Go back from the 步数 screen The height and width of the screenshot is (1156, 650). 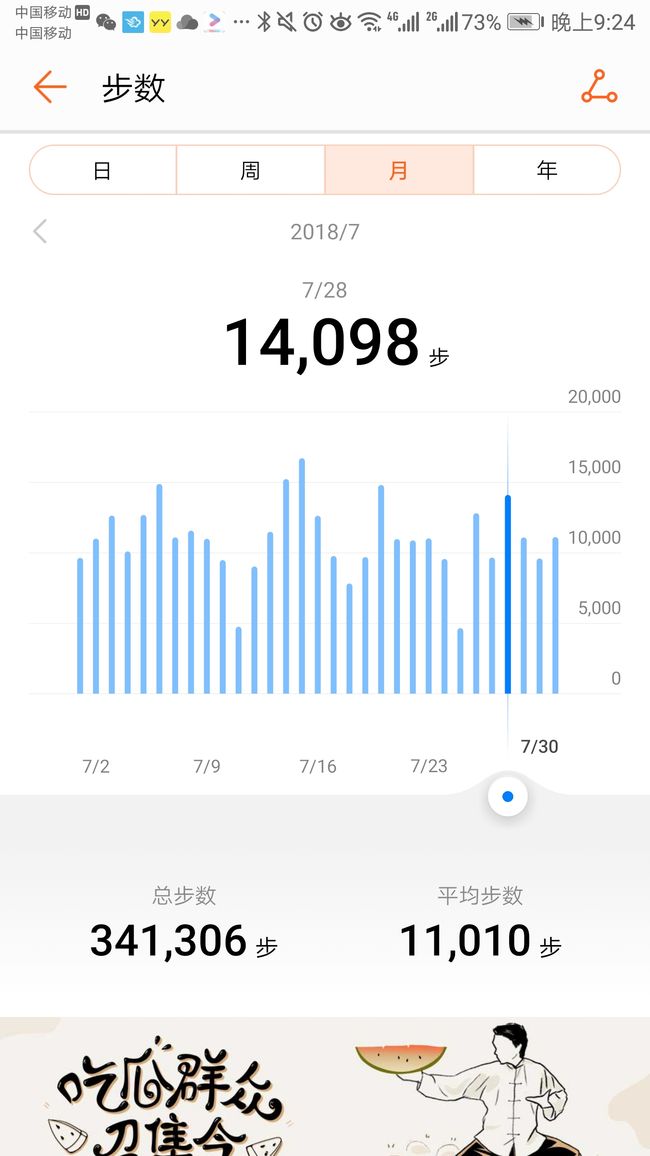(50, 88)
